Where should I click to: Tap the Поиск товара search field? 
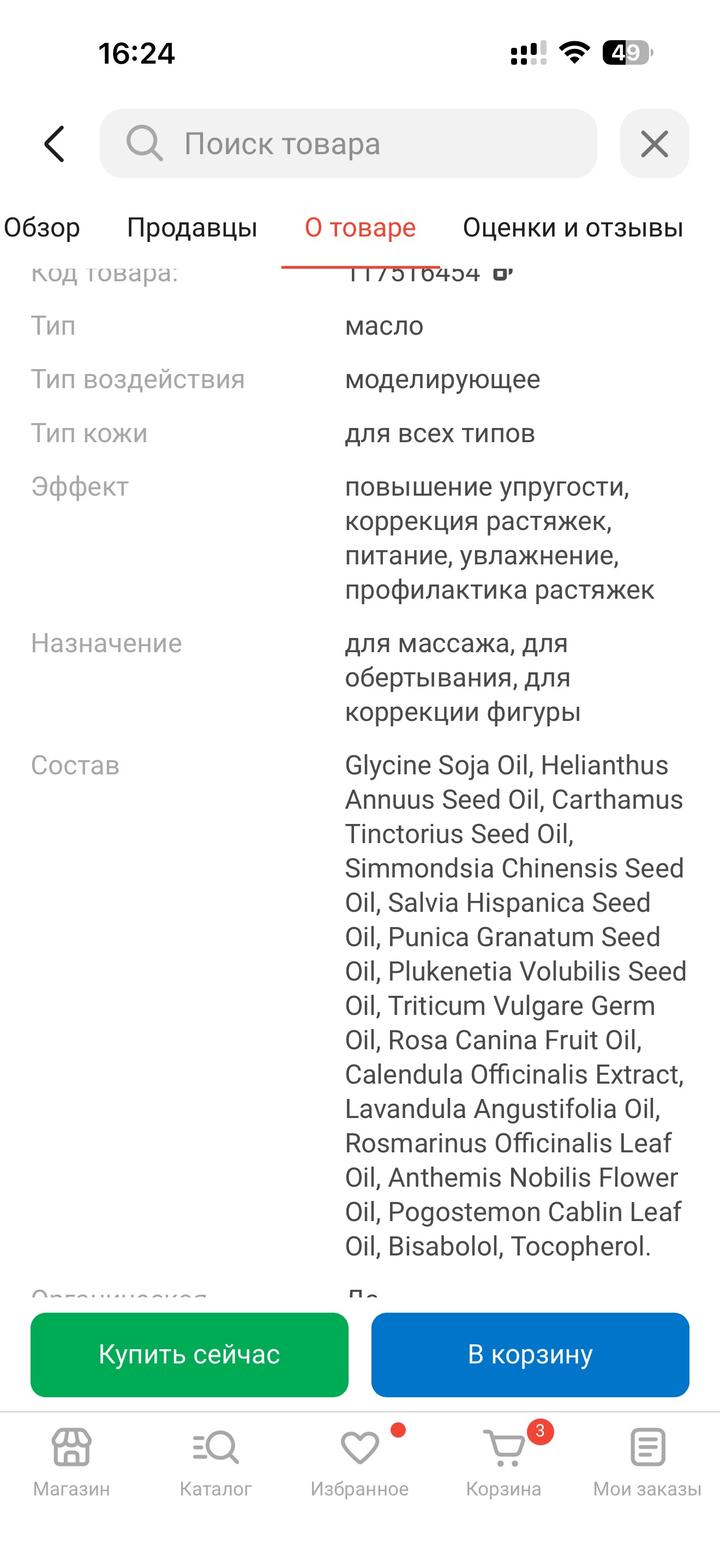tap(348, 144)
